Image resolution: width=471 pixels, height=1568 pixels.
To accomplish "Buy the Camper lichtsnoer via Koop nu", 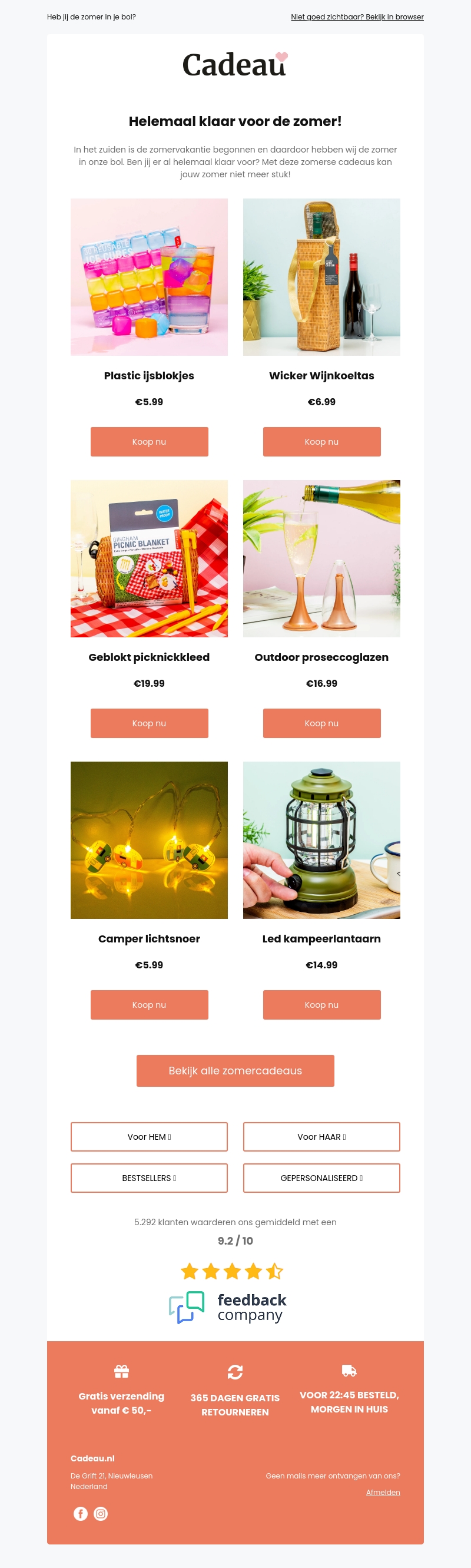I will [x=149, y=1004].
